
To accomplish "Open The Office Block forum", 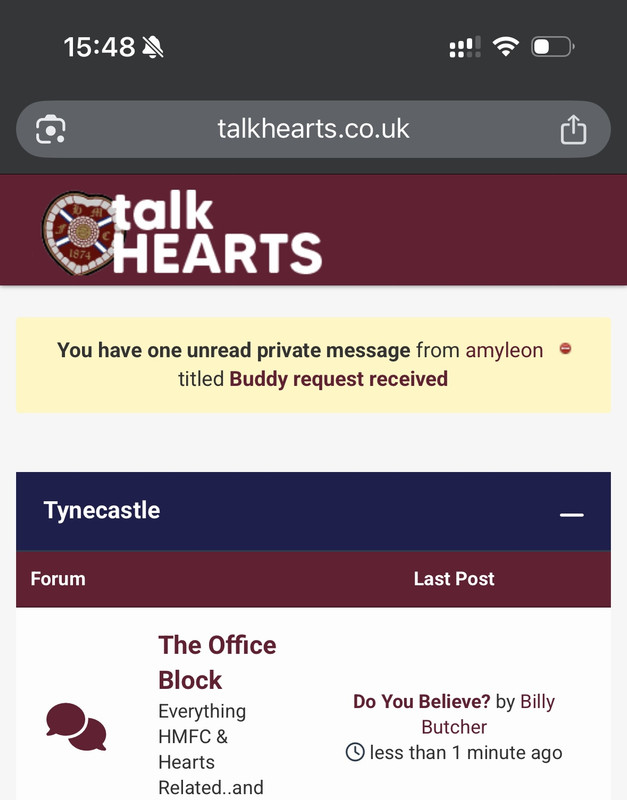I will pyautogui.click(x=216, y=662).
